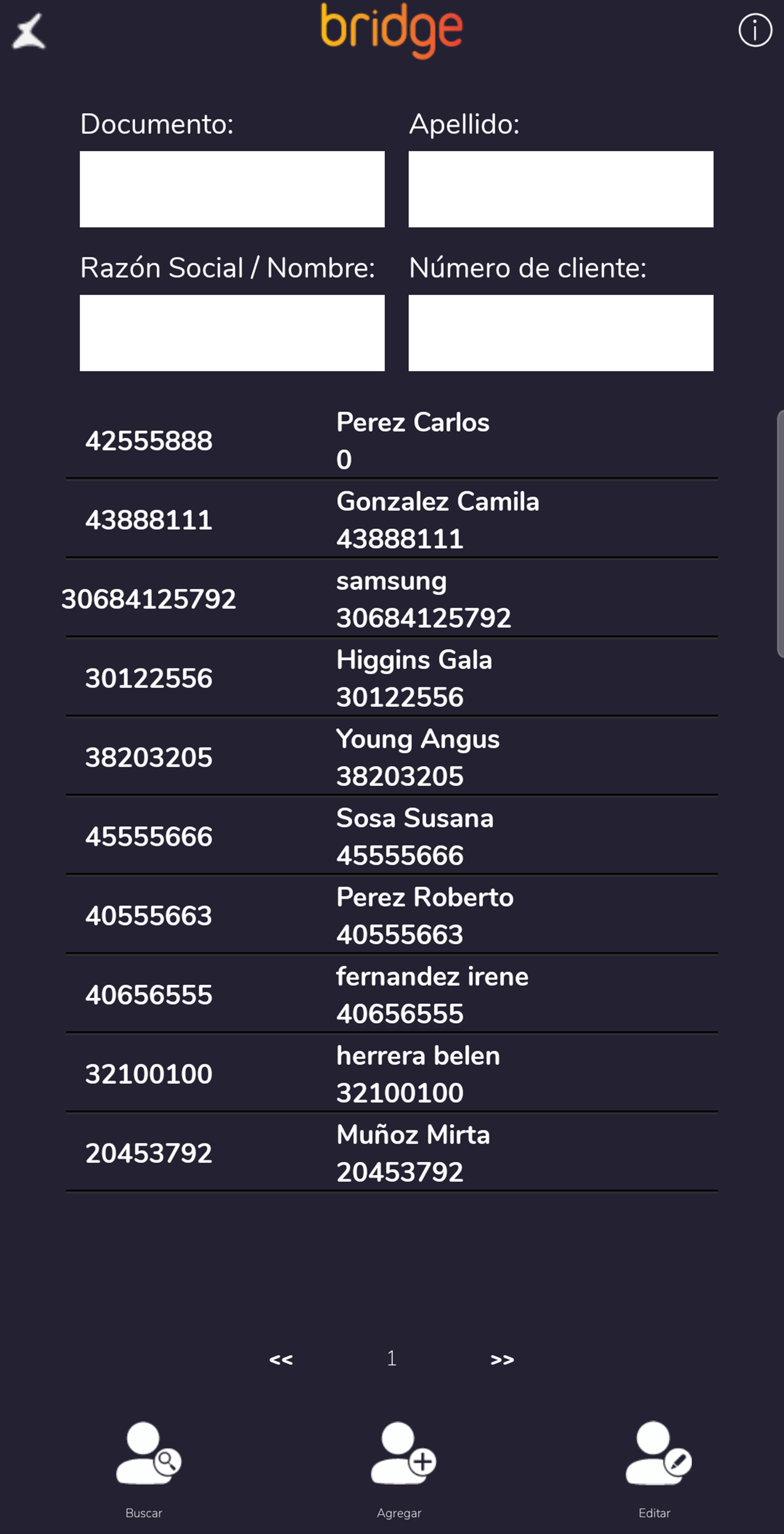Open the Perez Carlos client row
The image size is (784, 1534).
tap(391, 441)
